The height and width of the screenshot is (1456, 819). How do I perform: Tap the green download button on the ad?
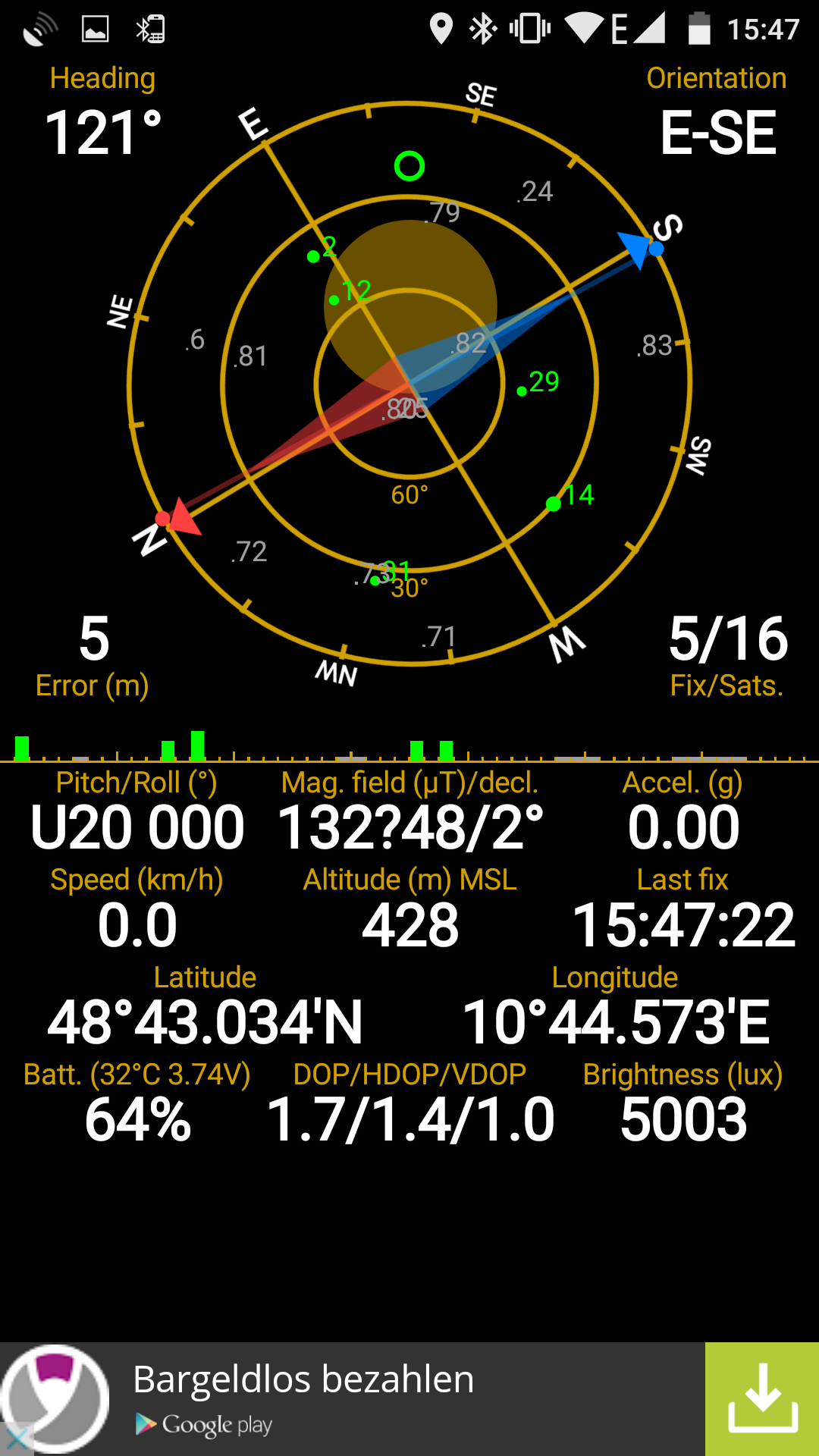click(762, 1399)
